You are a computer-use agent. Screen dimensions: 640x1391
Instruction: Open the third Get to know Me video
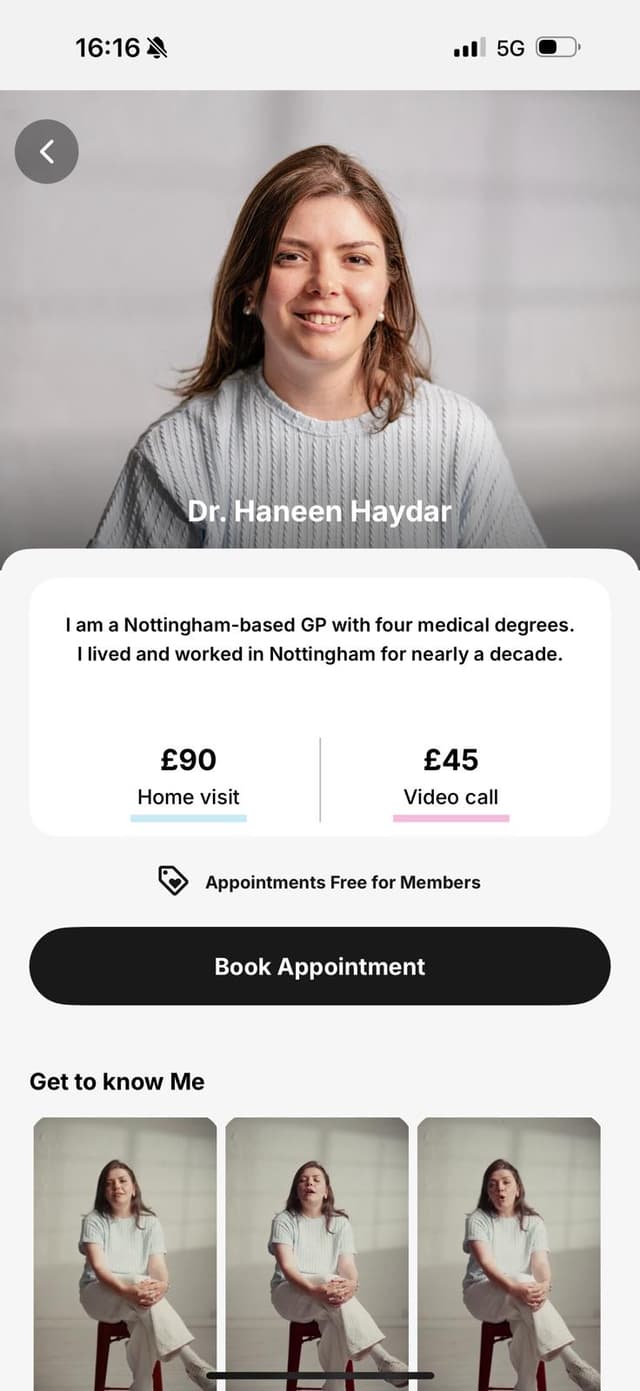(509, 1250)
